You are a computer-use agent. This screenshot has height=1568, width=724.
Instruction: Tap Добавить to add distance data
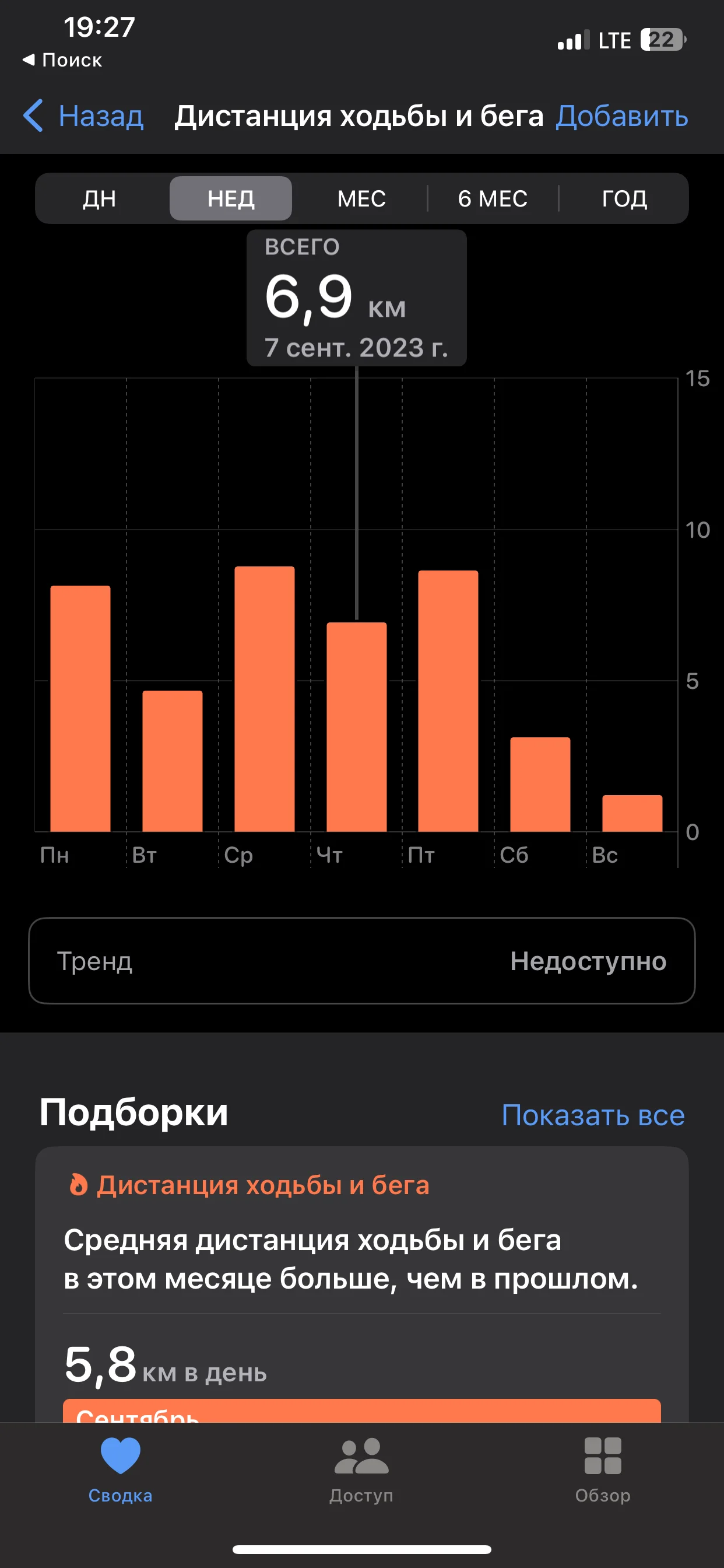[621, 116]
